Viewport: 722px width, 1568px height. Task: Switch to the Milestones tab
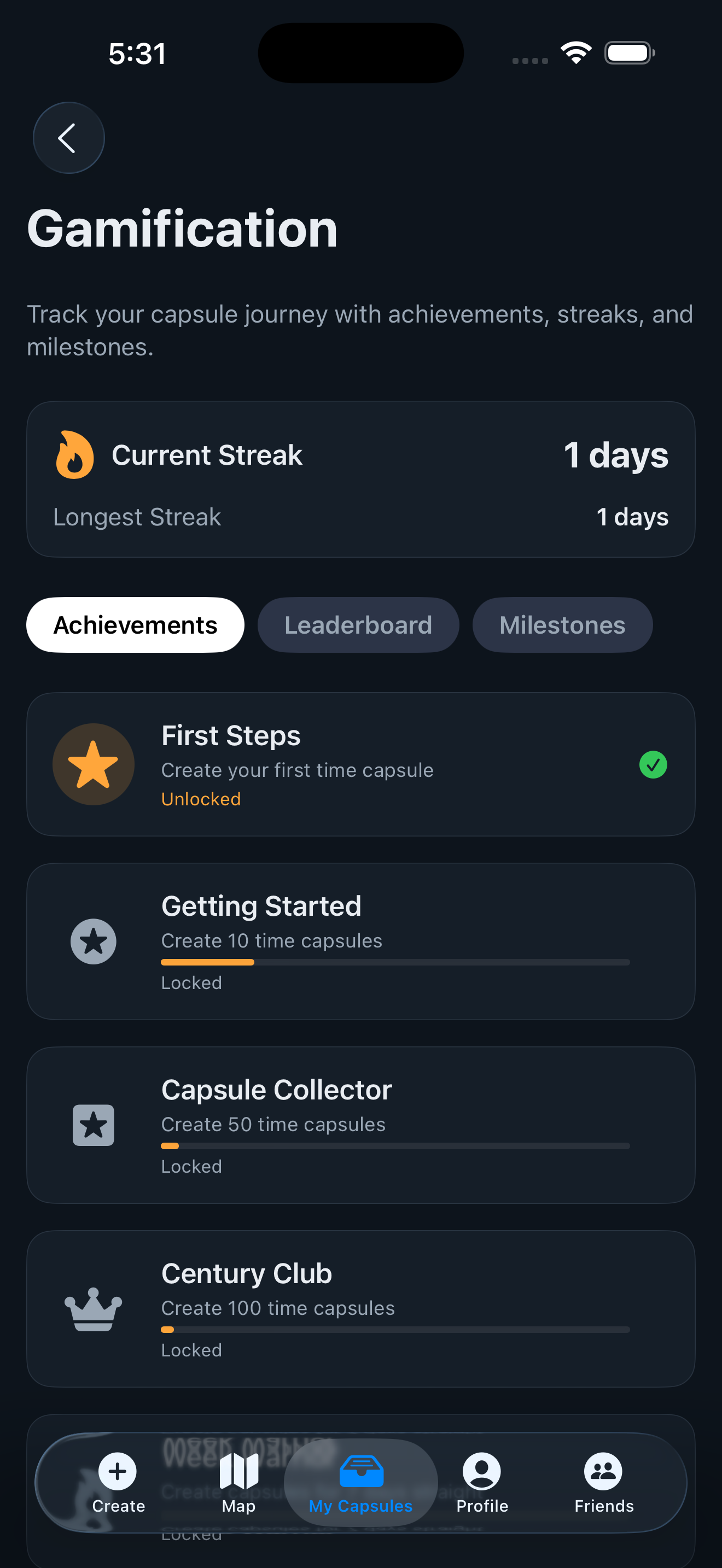click(x=562, y=625)
